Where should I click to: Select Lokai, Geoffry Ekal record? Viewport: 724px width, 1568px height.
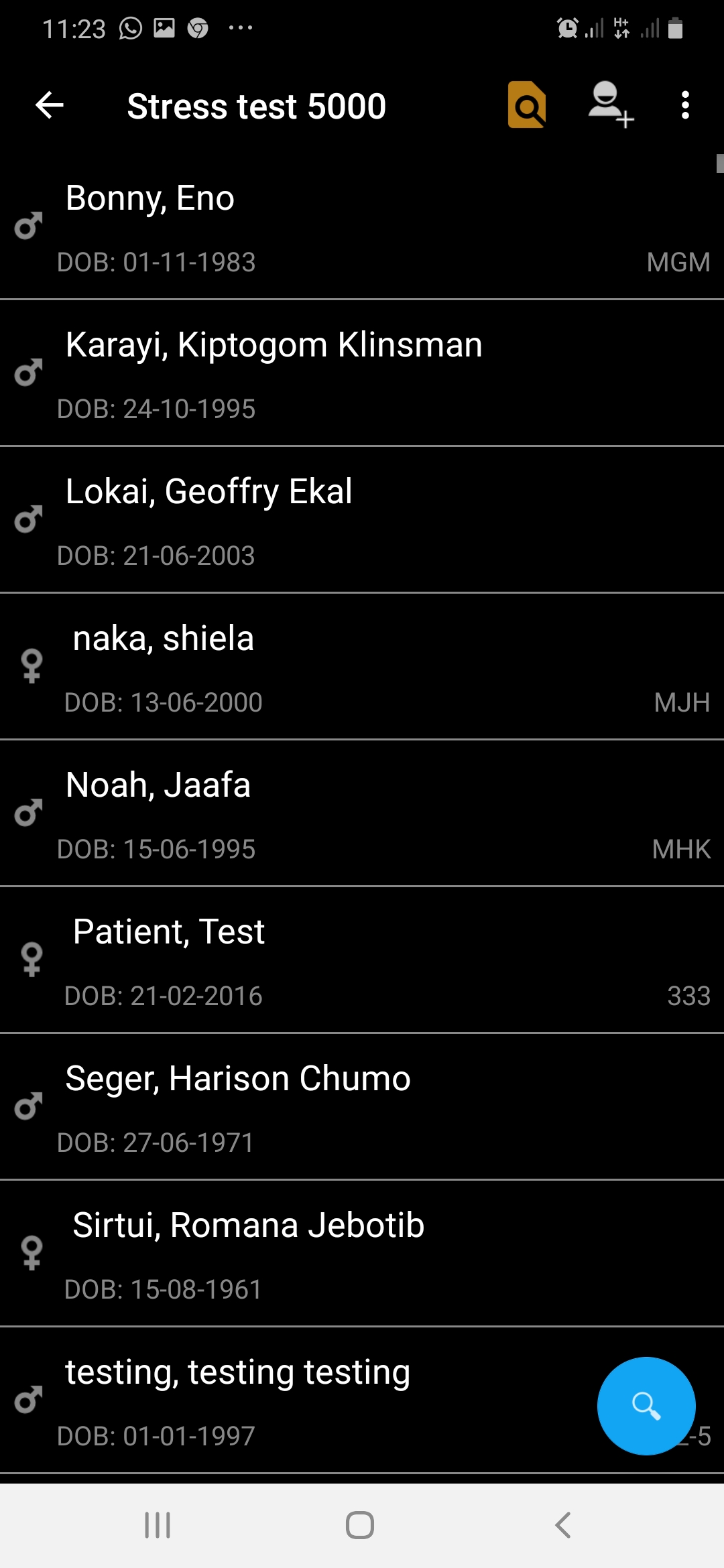click(362, 520)
